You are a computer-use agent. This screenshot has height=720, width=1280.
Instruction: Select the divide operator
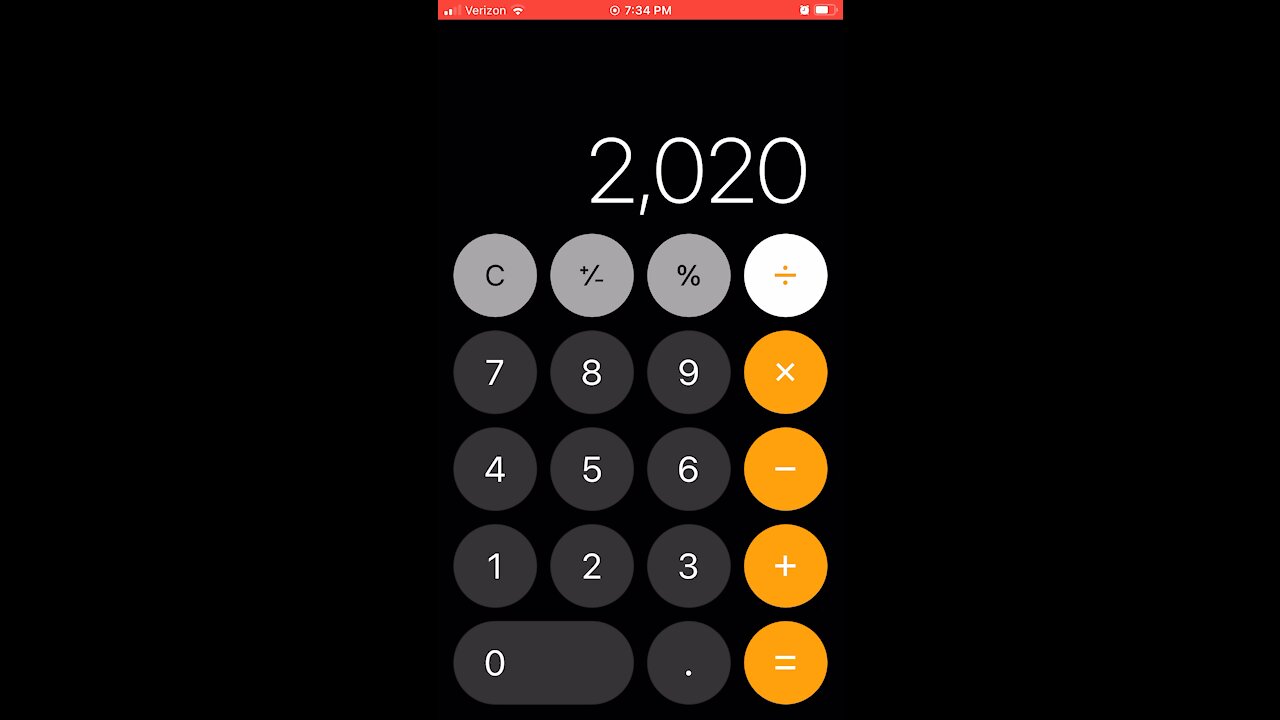click(x=785, y=276)
